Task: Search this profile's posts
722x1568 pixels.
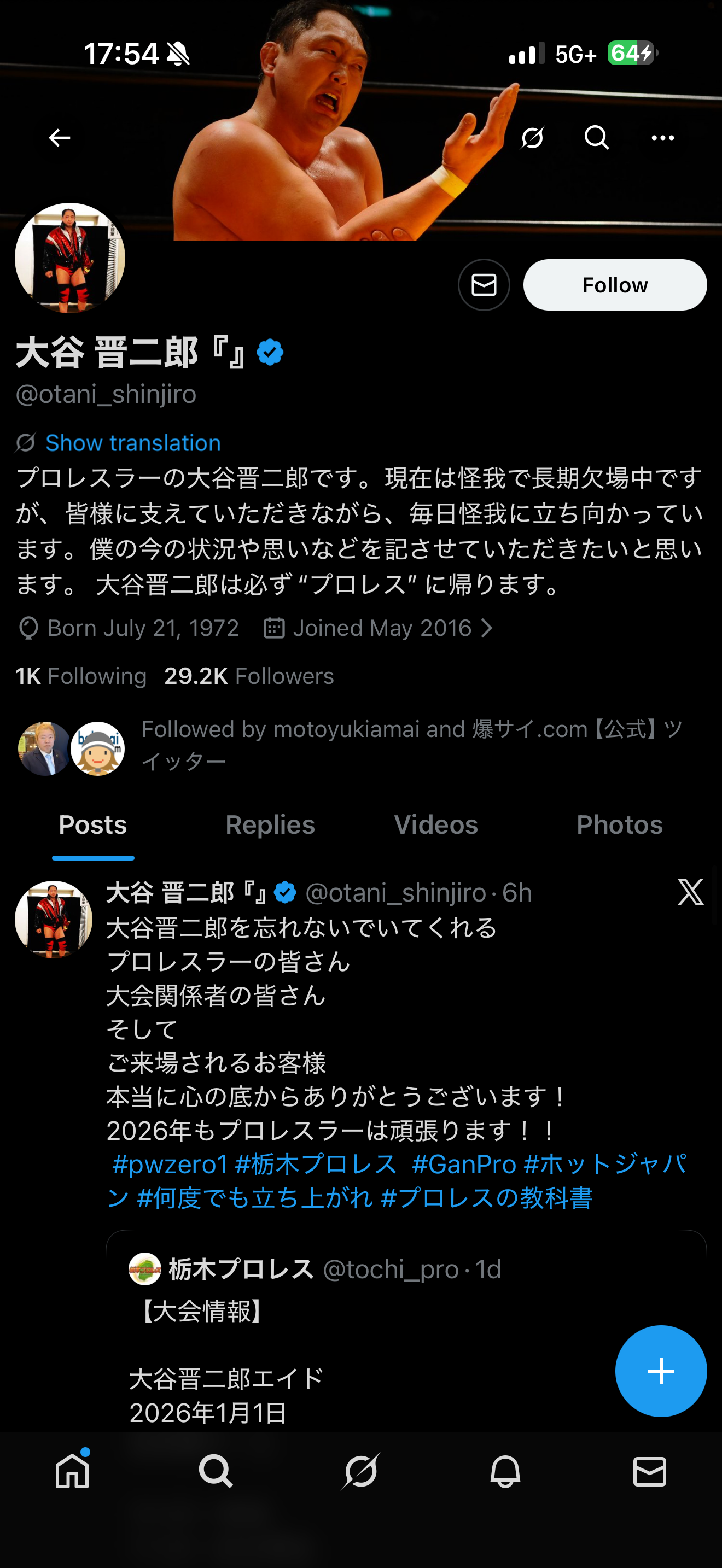Action: point(596,138)
